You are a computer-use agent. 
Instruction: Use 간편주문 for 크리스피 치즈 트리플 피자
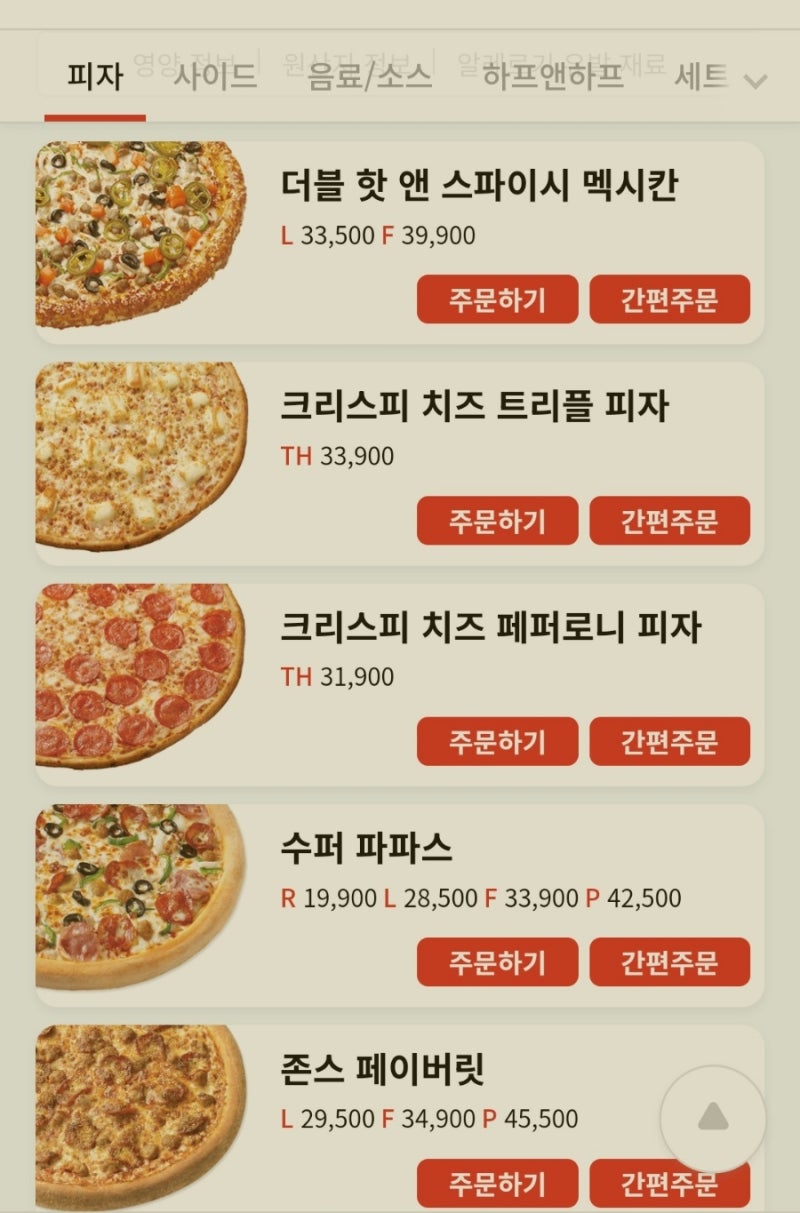click(x=670, y=519)
